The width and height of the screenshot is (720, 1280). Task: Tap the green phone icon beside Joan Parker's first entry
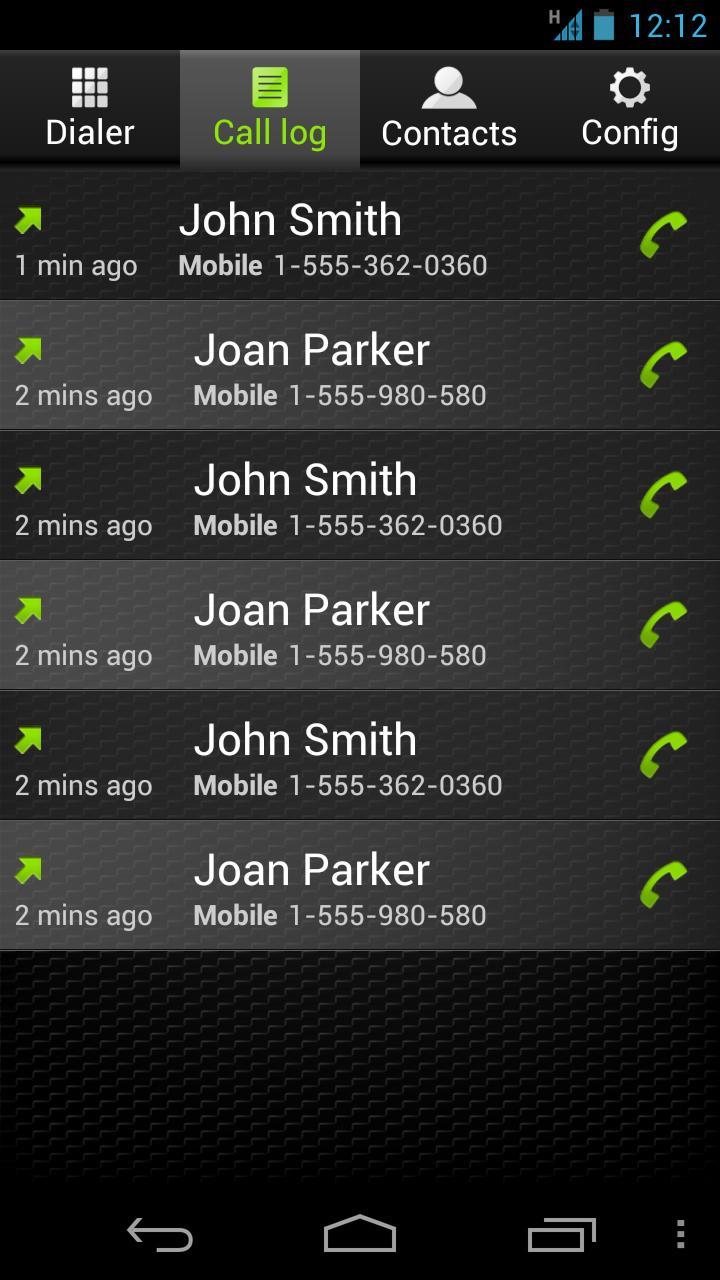point(663,365)
